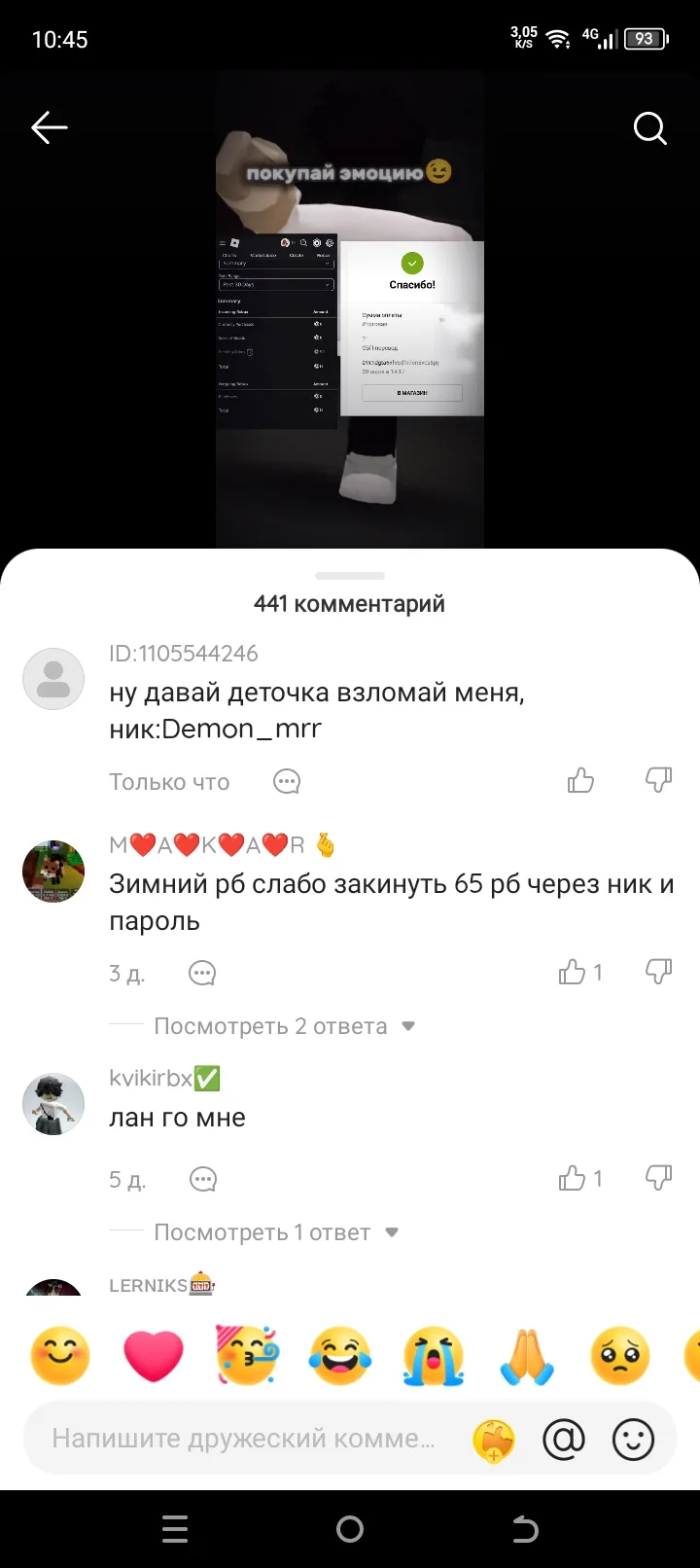Go back using the top-left arrow
Image resolution: width=700 pixels, height=1568 pixels.
(49, 127)
